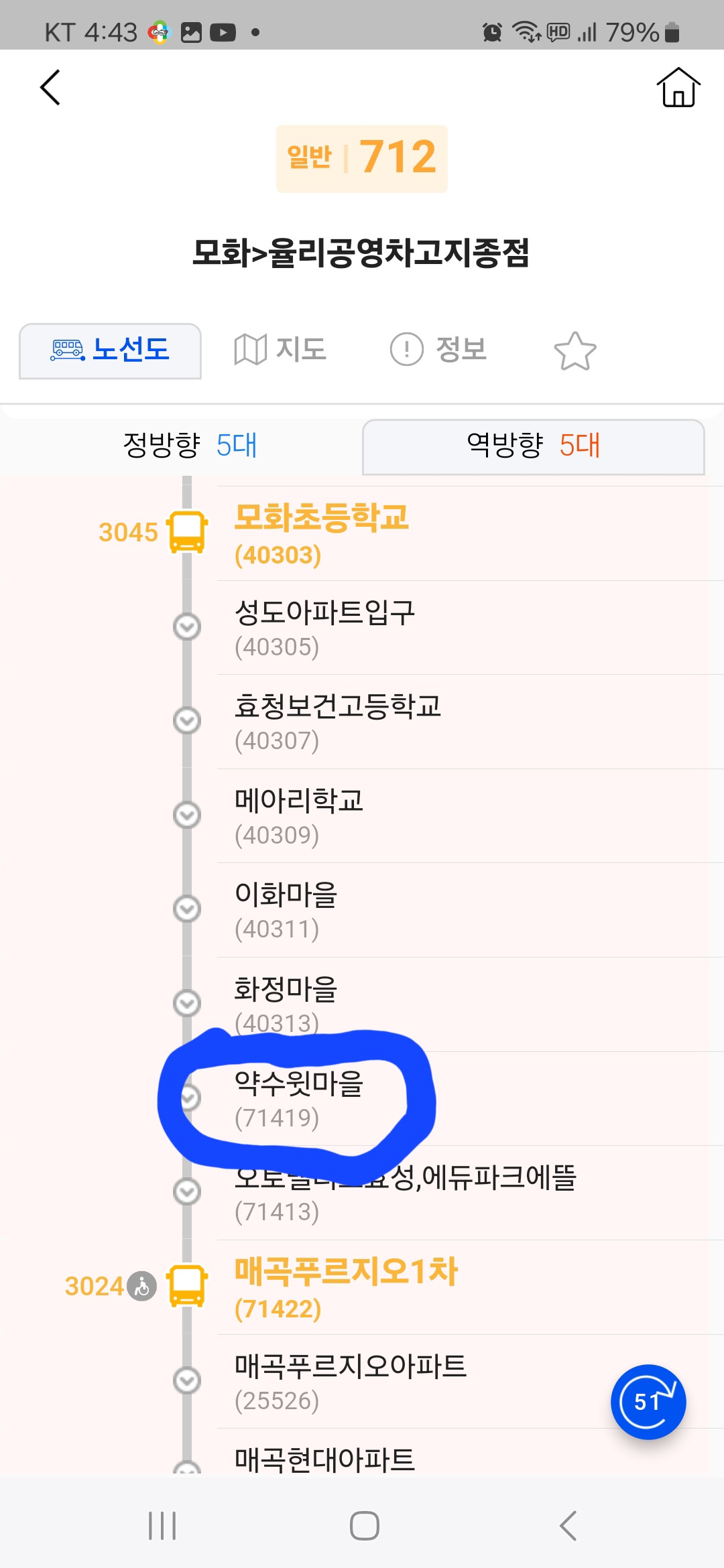Open stop 매곡푸르지오1차 (71422)

[346, 1287]
